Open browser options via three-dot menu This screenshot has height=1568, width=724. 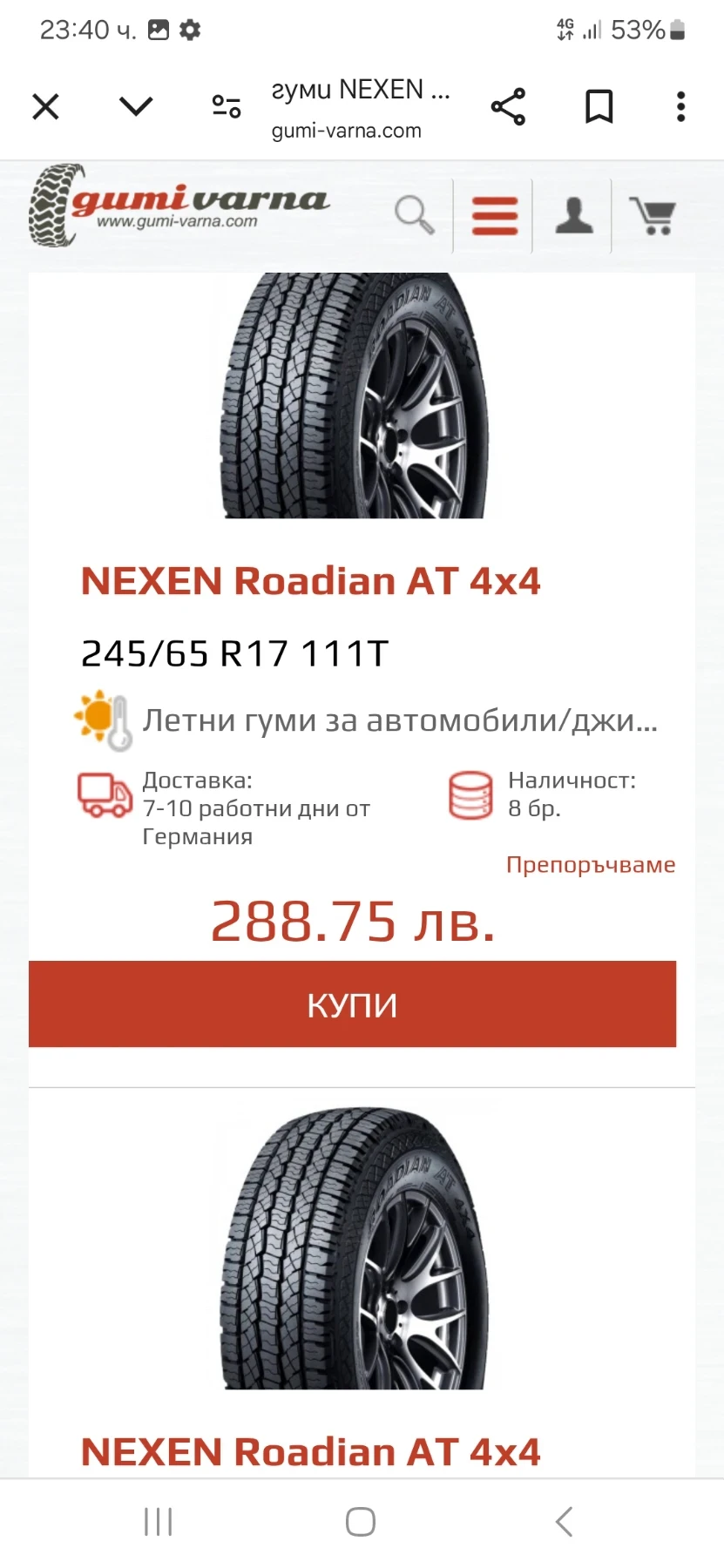pyautogui.click(x=680, y=105)
